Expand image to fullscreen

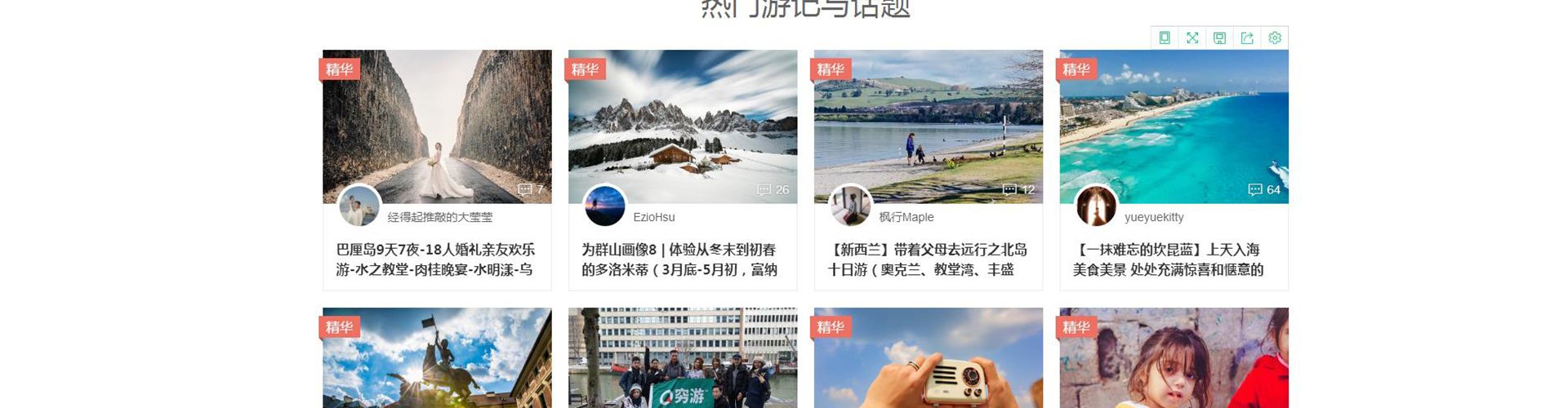[x=1192, y=38]
